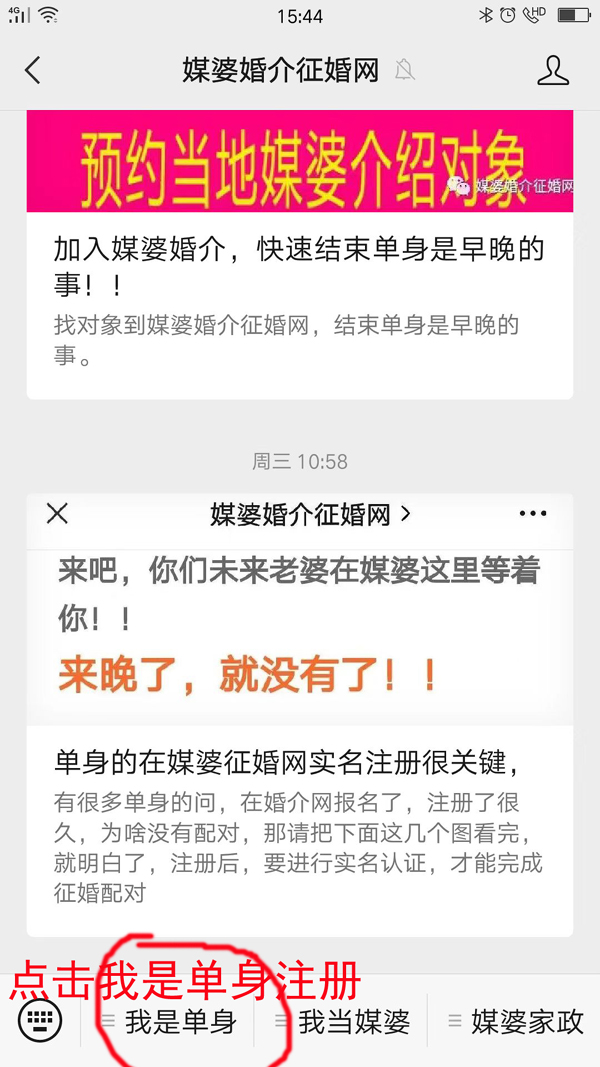This screenshot has height=1067, width=600.
Task: Open the account profile icon
Action: 552,70
